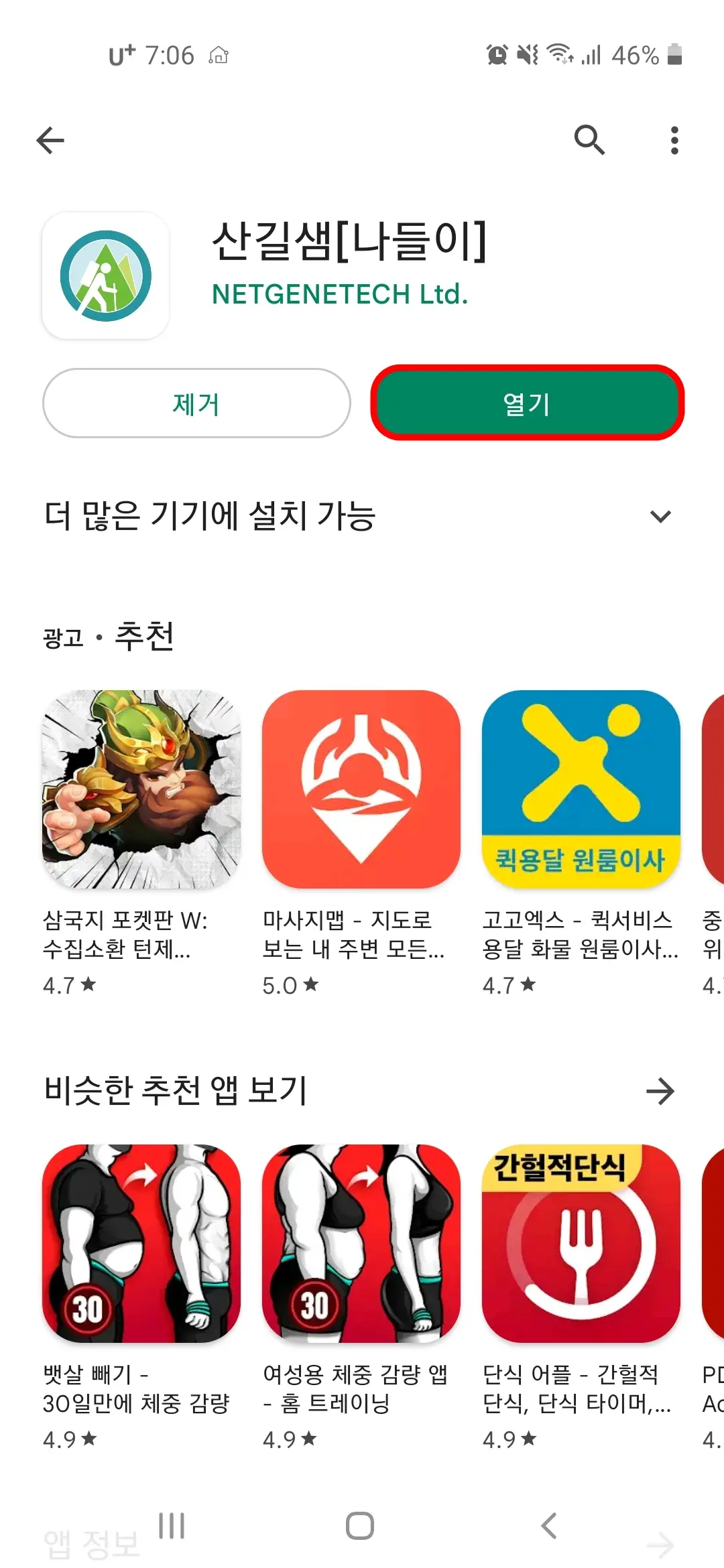Open the three-dot overflow menu

674,140
